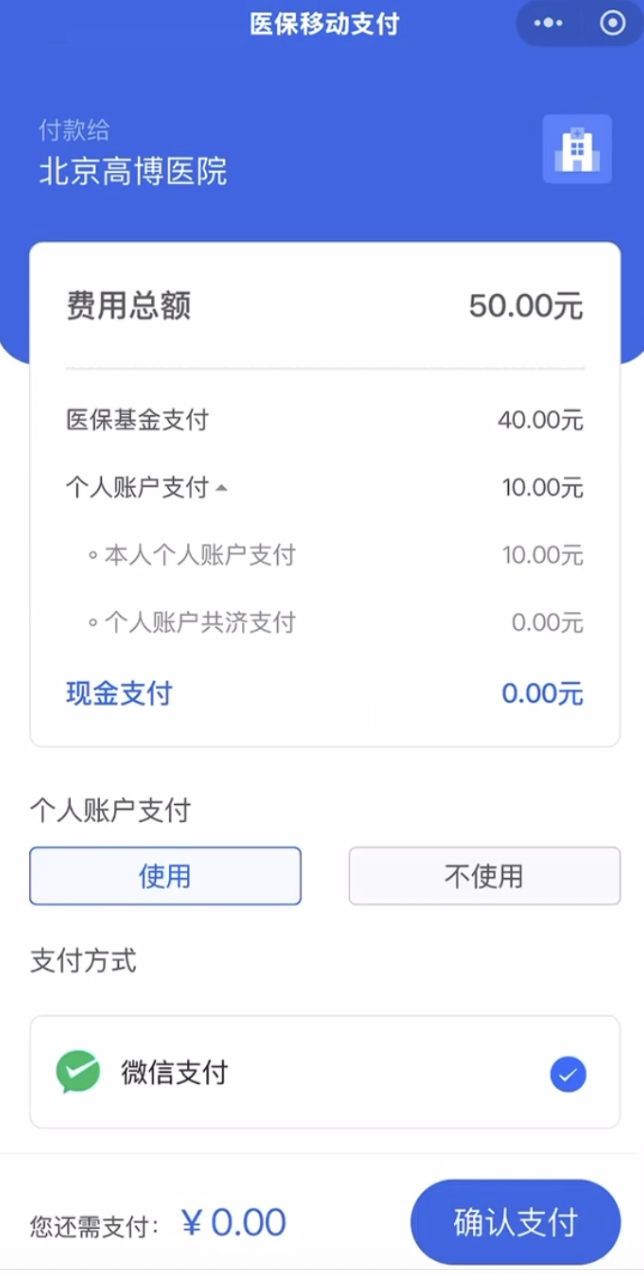644x1274 pixels.
Task: Close the mini program via circle icon
Action: point(612,23)
